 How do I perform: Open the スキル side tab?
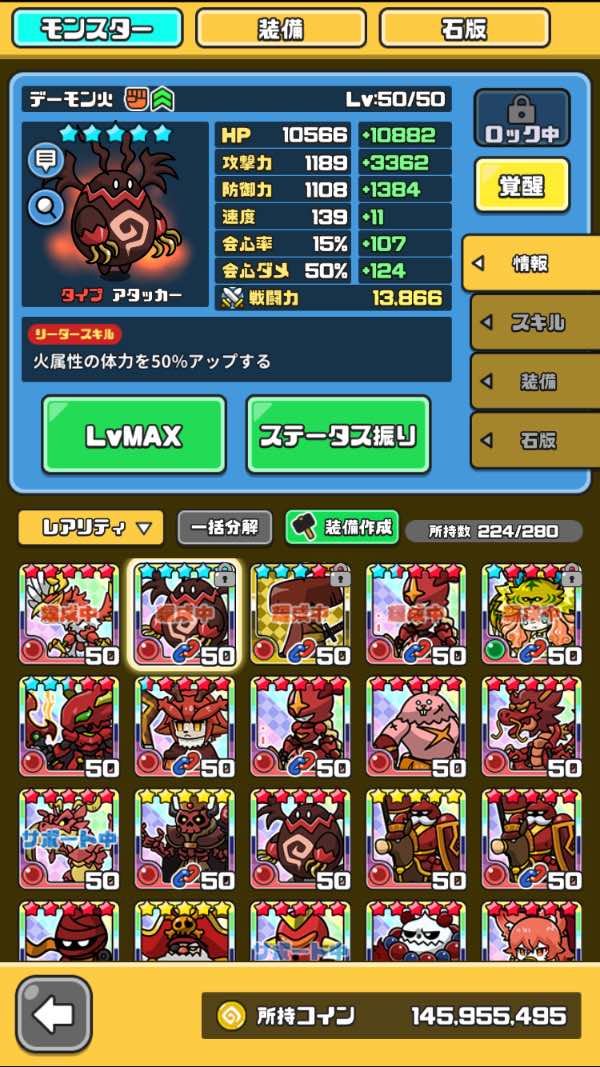535,323
